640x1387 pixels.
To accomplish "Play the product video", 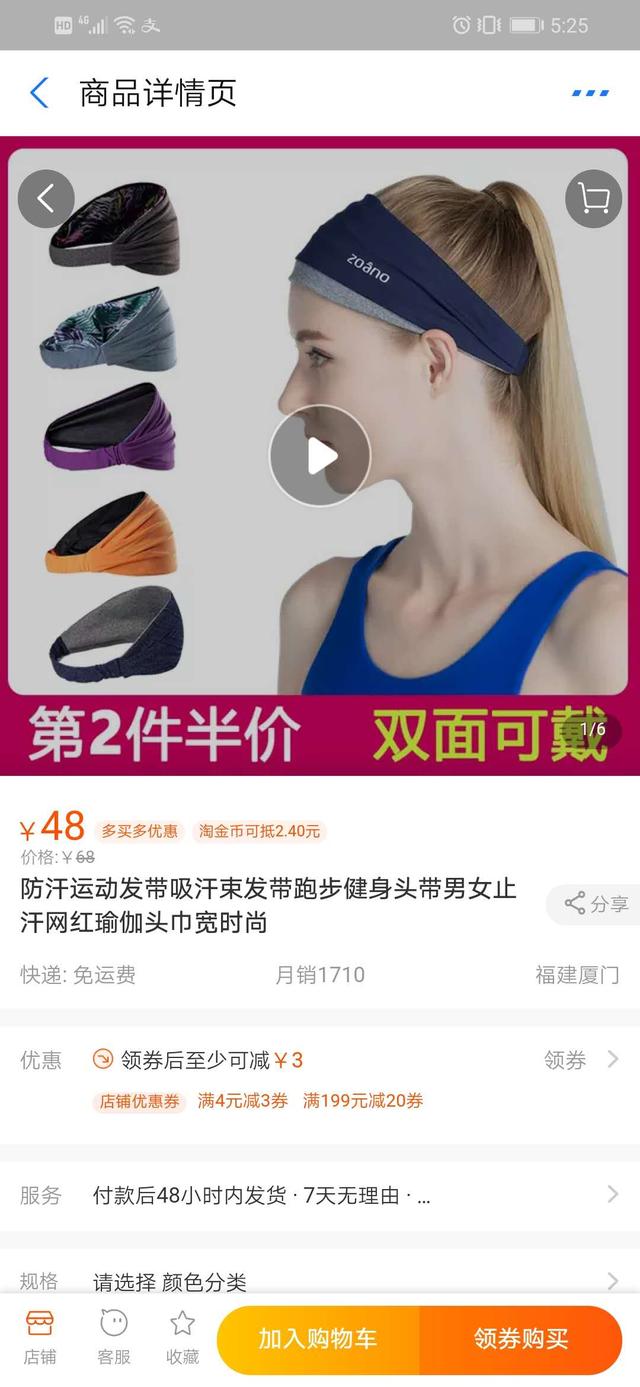I will tap(320, 455).
